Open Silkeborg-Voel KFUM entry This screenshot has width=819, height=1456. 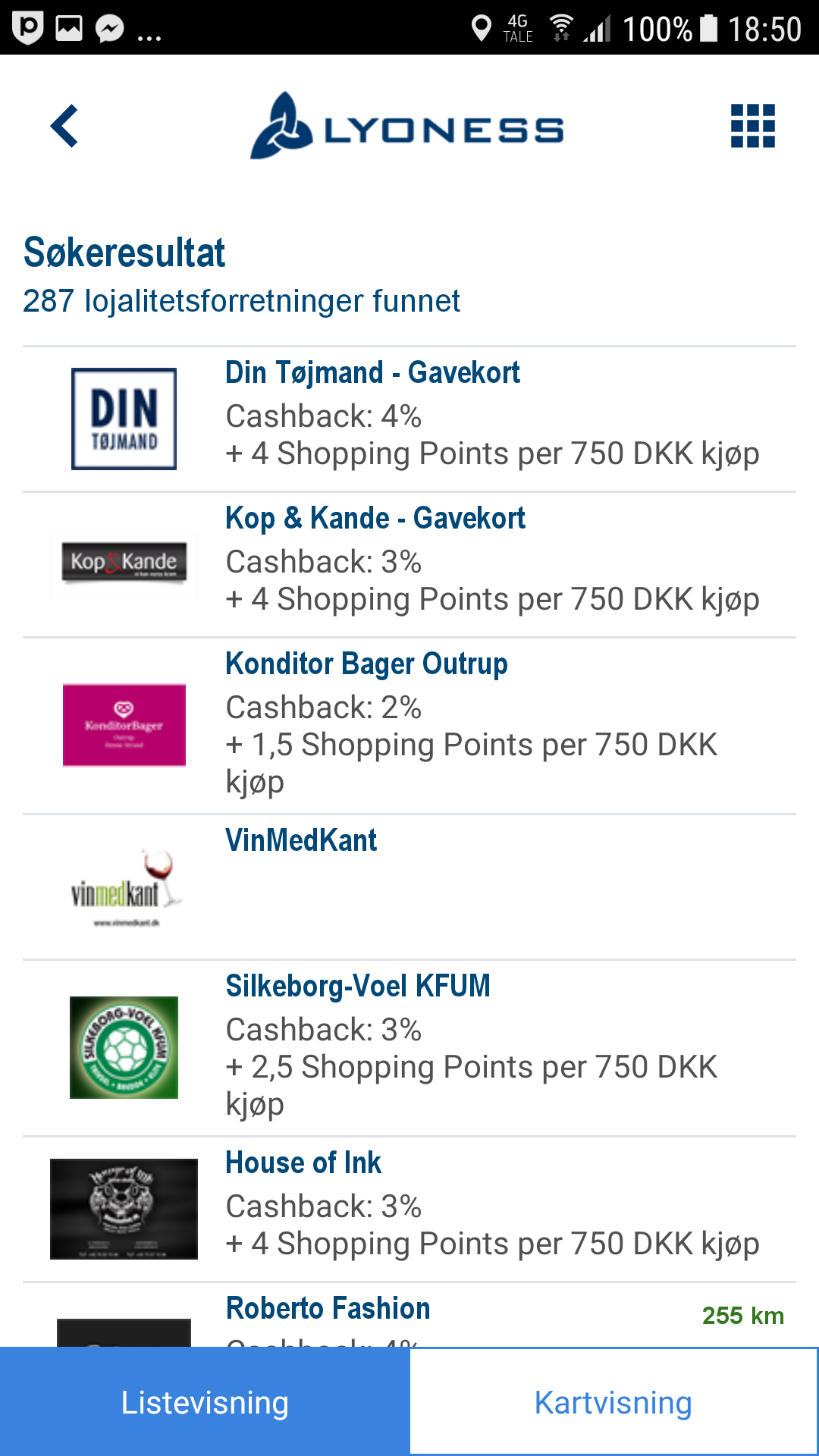(x=409, y=1049)
